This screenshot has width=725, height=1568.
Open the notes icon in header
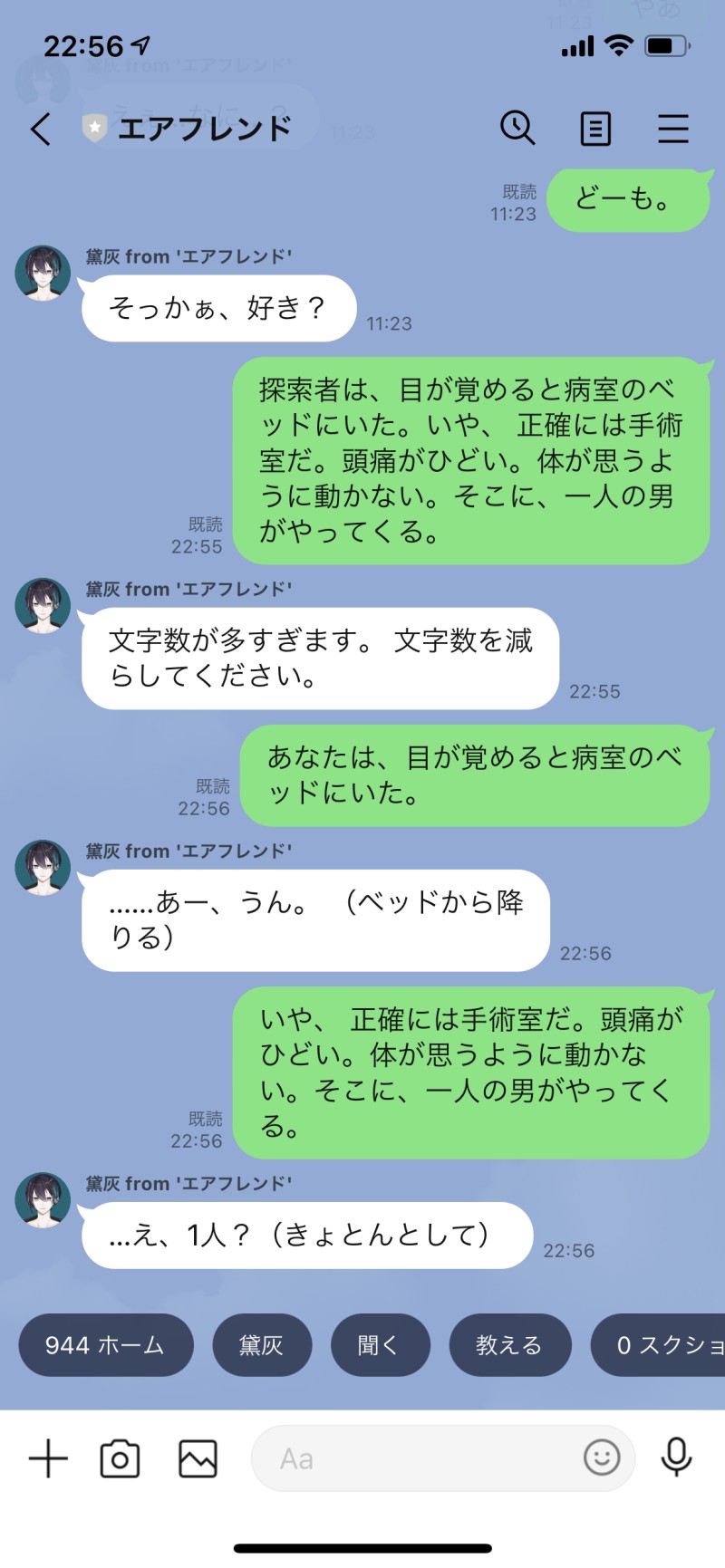click(x=595, y=129)
